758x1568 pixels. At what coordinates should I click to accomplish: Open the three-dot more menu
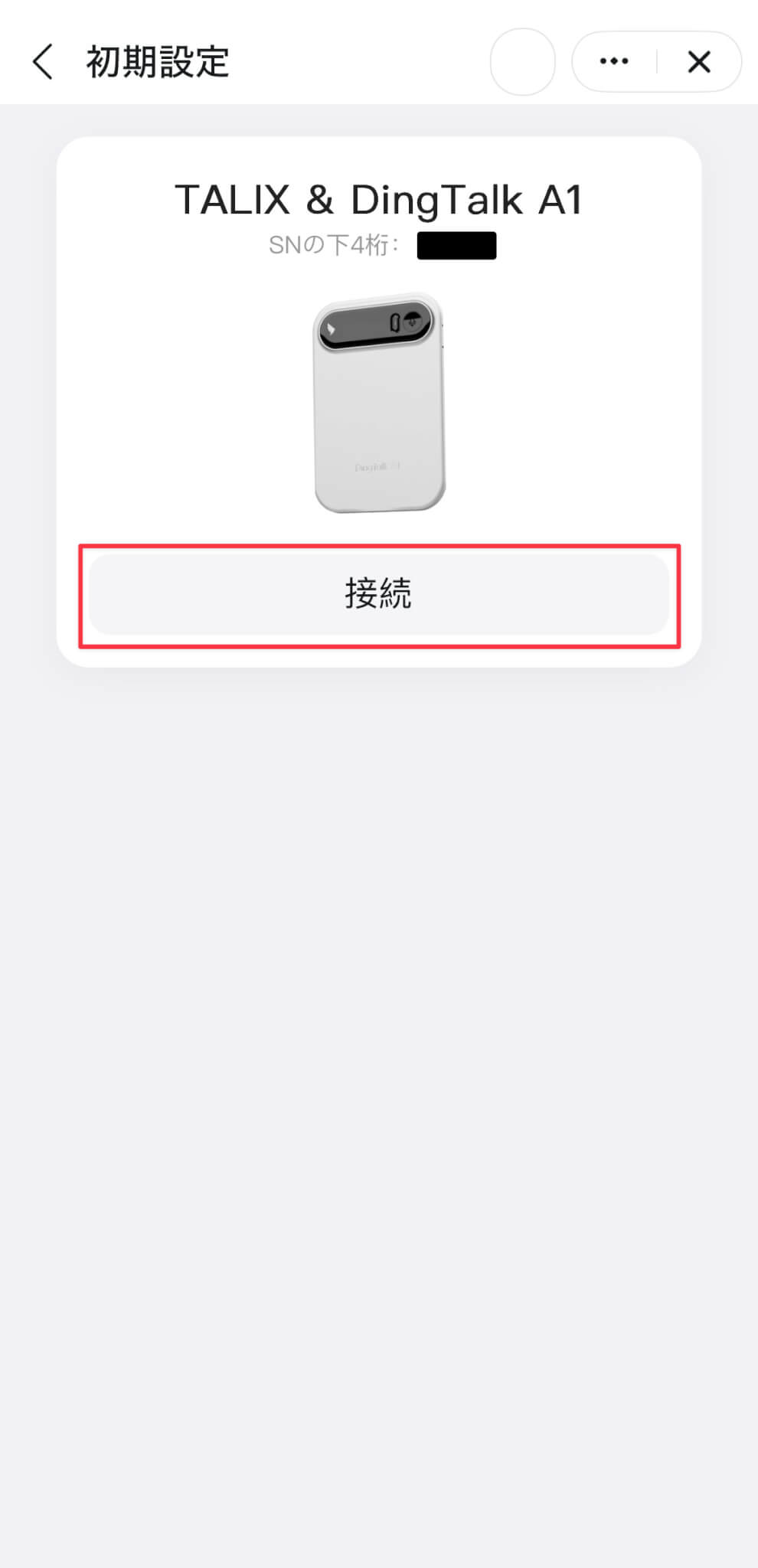[614, 61]
